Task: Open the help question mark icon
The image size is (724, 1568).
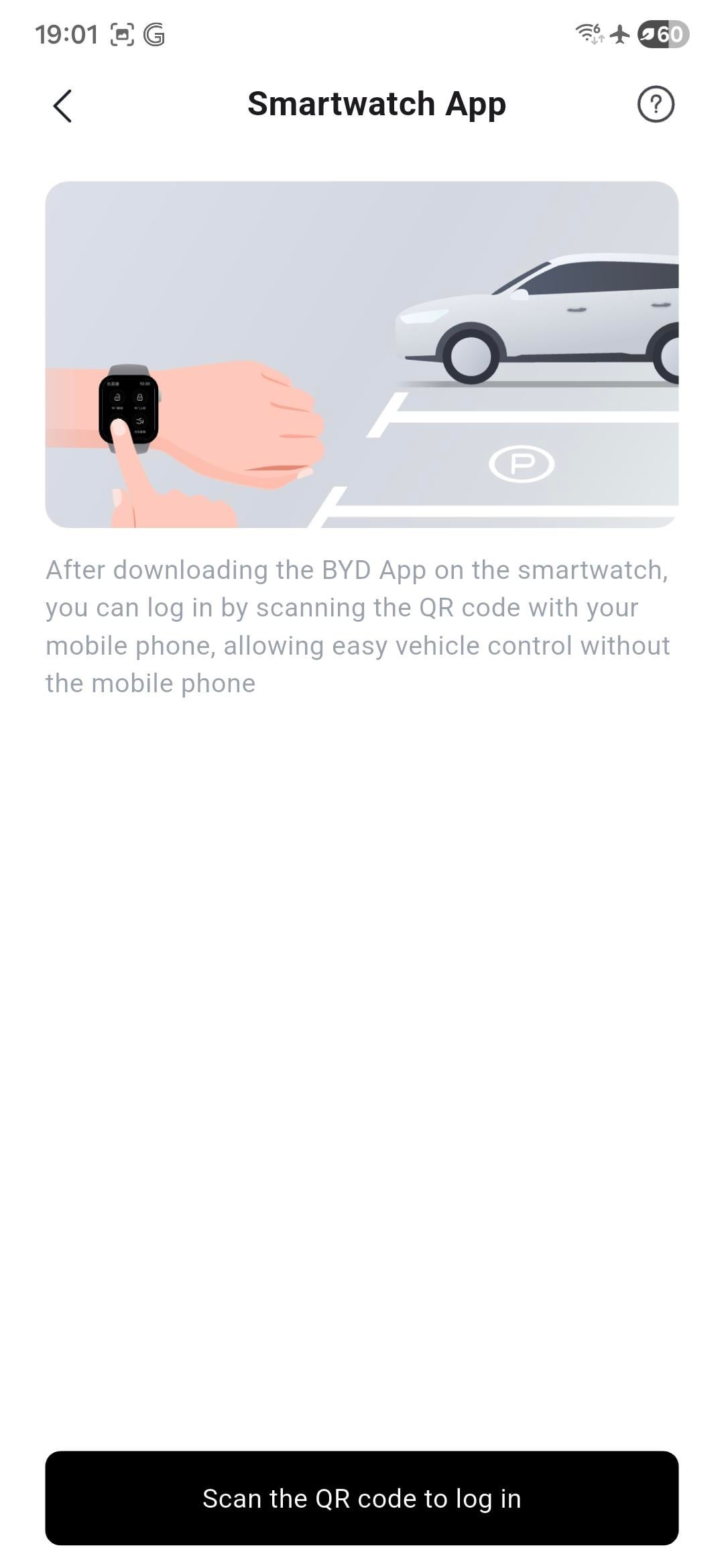Action: click(655, 105)
